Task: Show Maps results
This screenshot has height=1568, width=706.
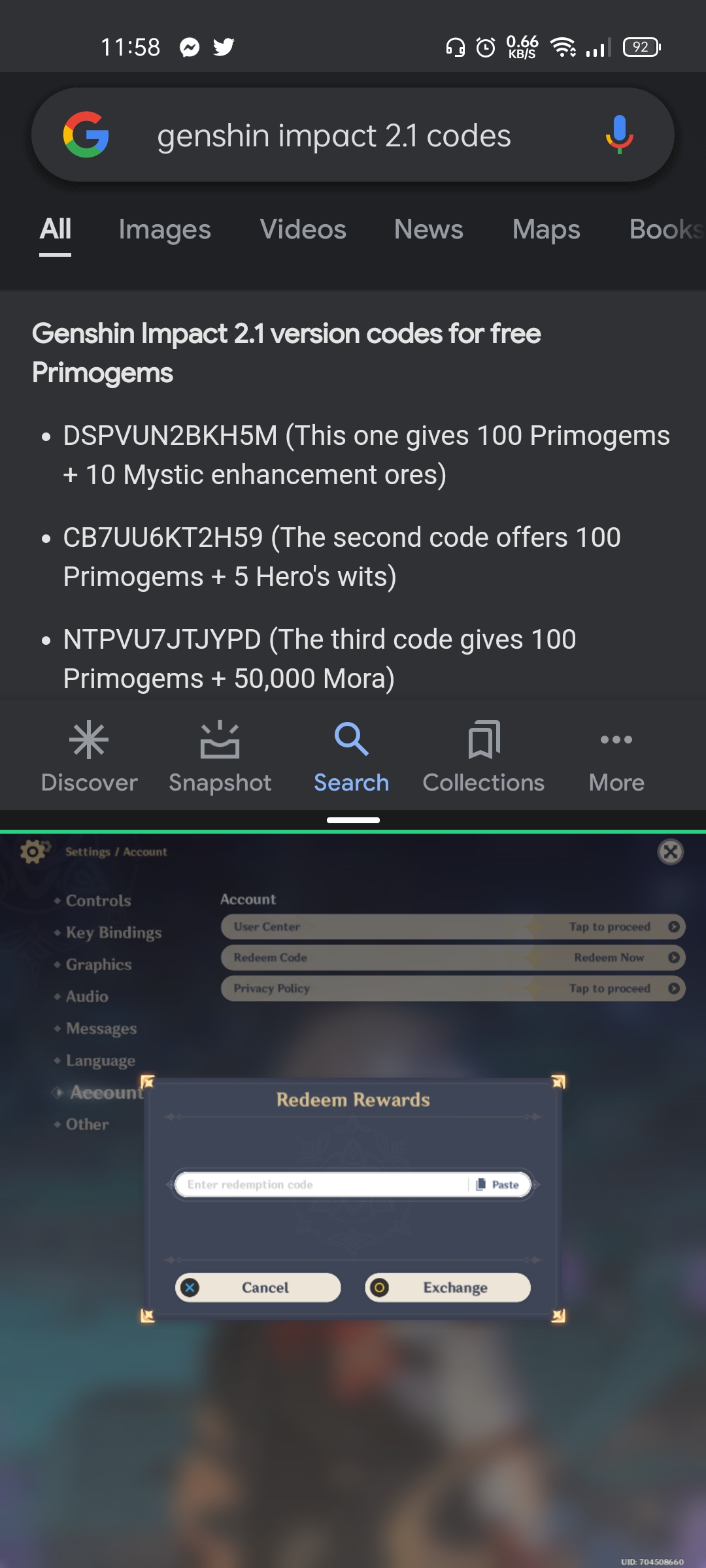Action: coord(546,230)
